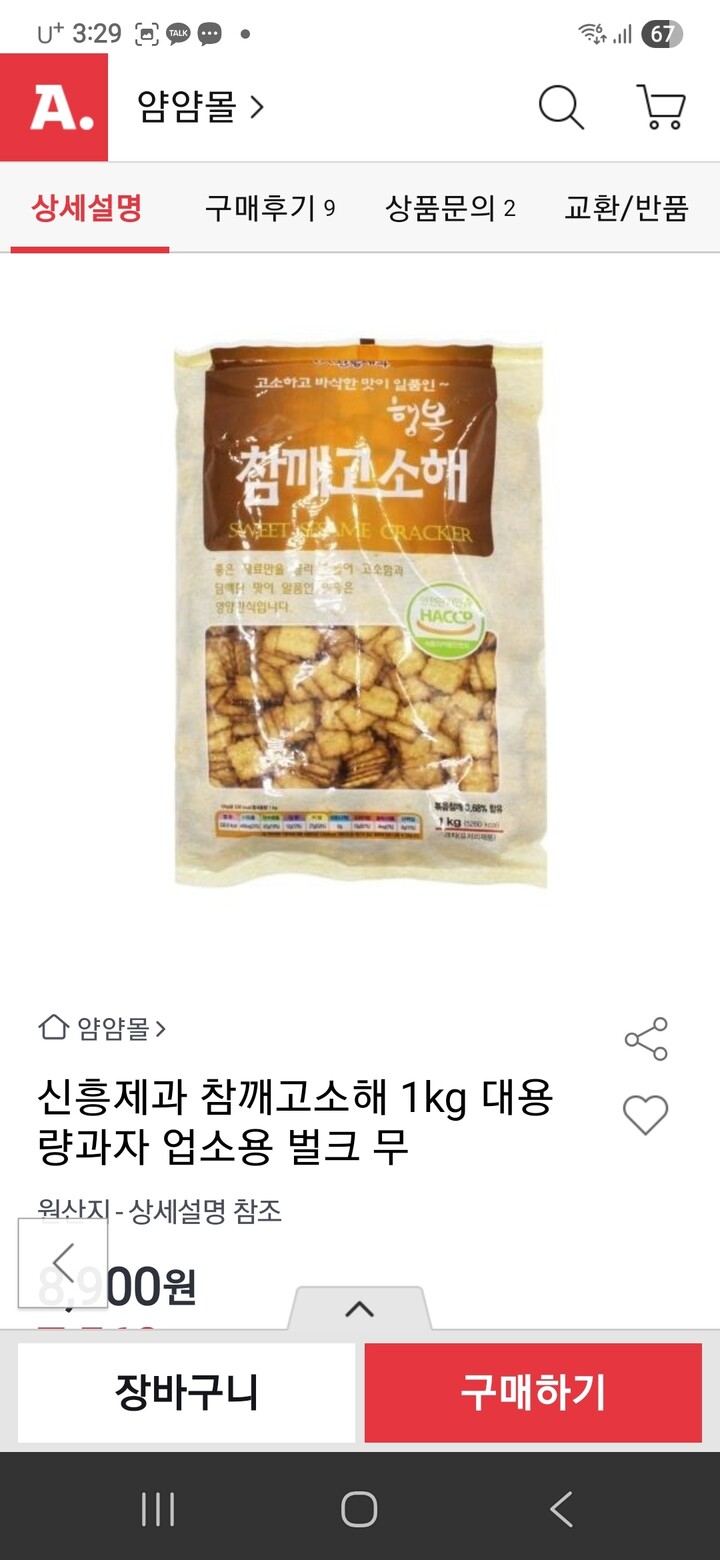
Task: Open the shopping cart
Action: 659,109
